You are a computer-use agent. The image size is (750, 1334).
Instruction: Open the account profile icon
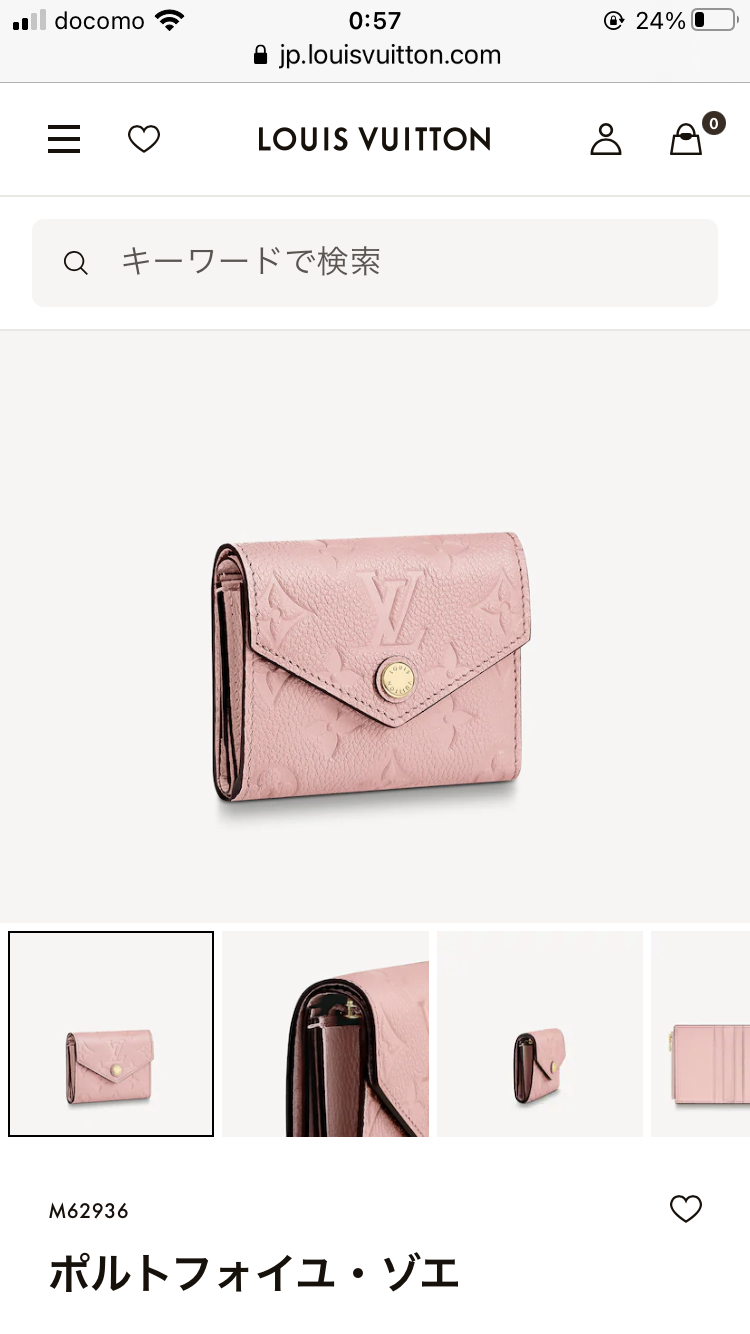point(606,139)
